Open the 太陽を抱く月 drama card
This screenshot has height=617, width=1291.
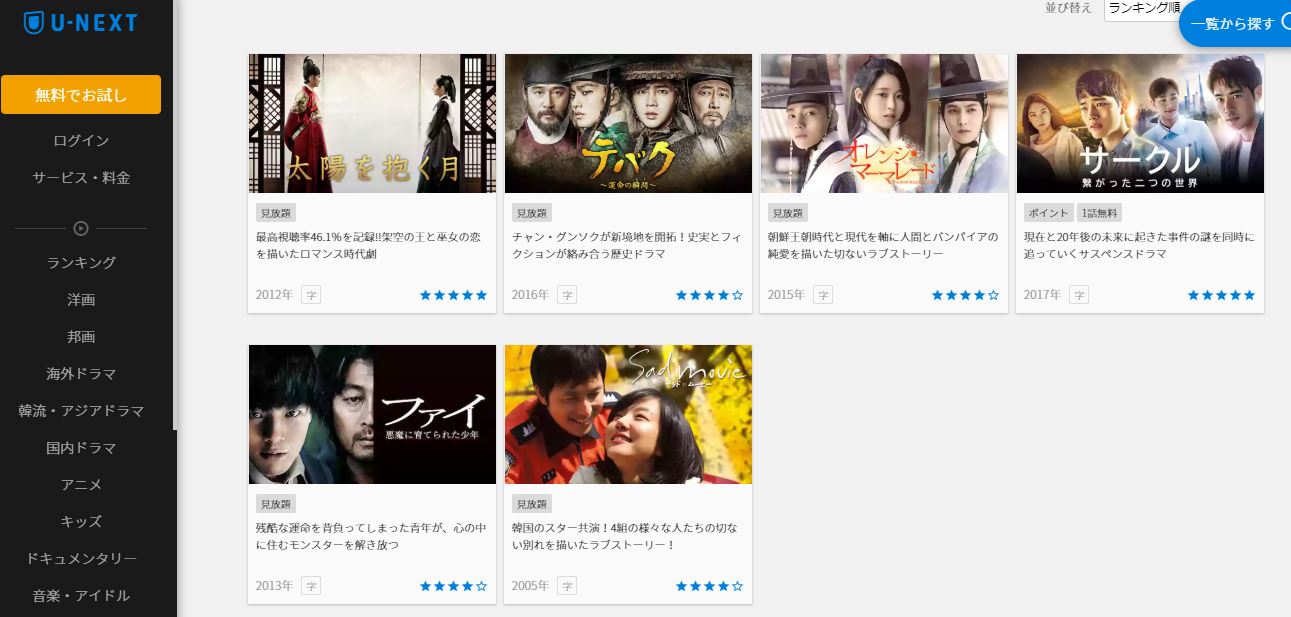372,124
